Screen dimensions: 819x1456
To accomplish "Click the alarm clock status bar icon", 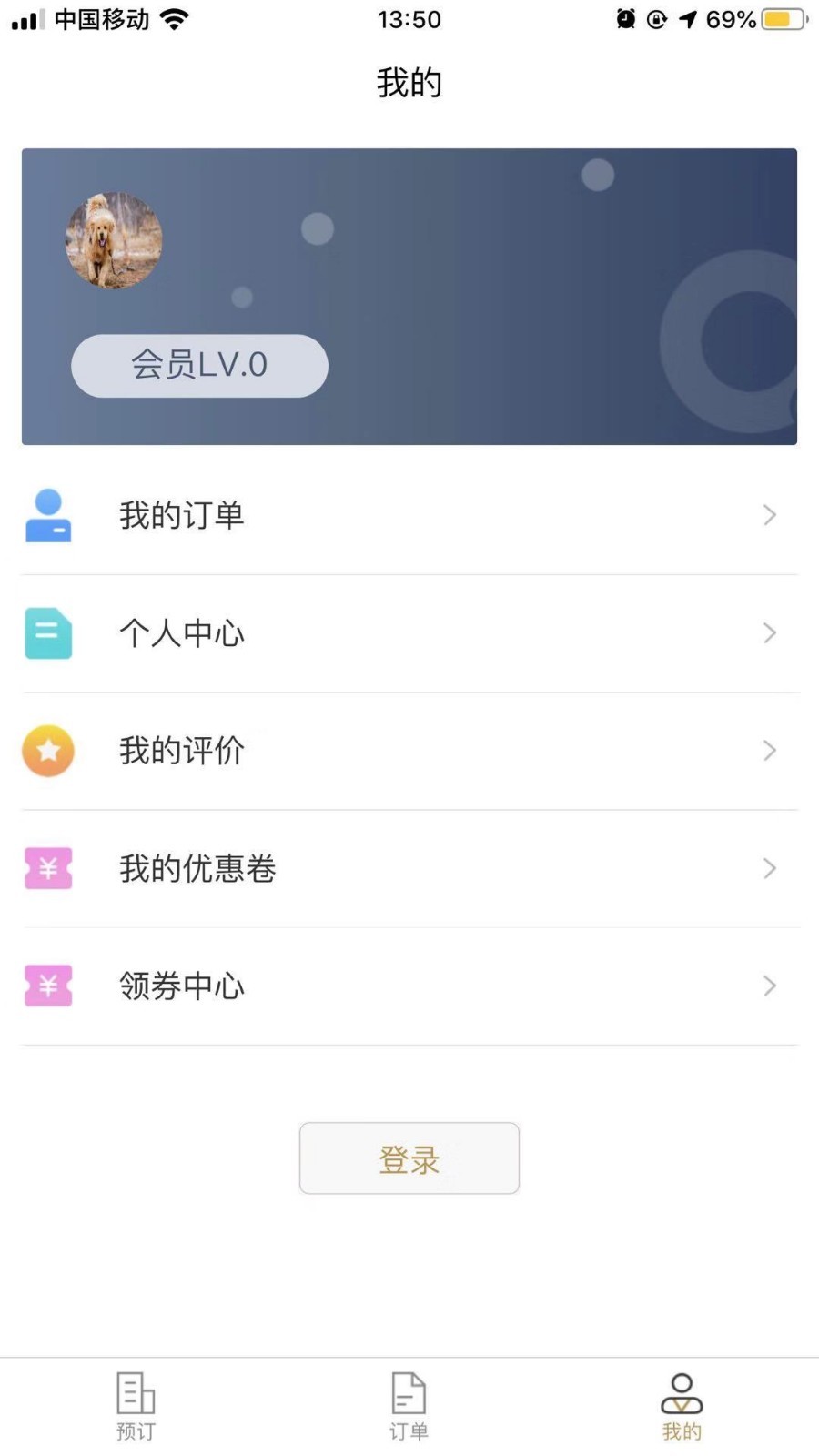I will [624, 19].
